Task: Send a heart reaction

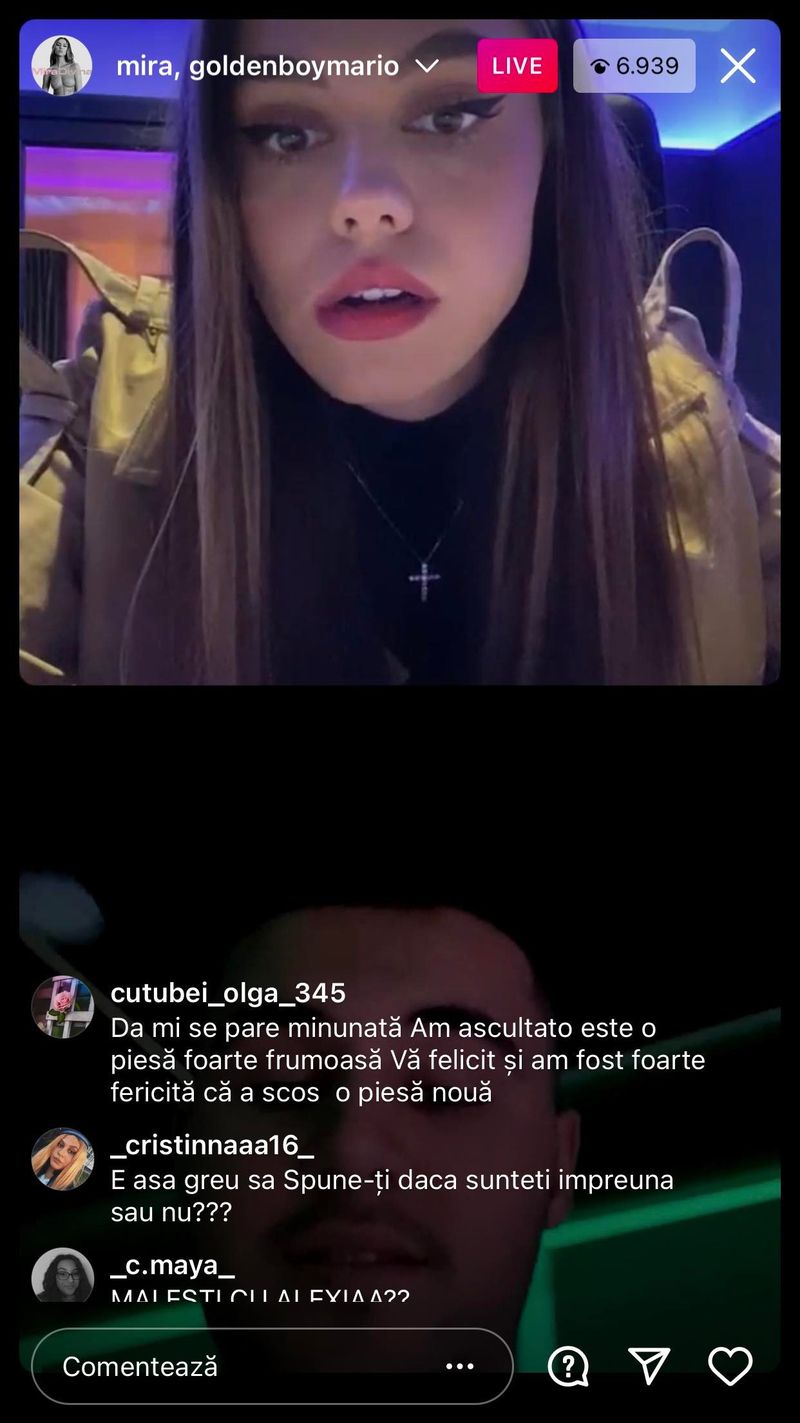Action: point(730,1366)
